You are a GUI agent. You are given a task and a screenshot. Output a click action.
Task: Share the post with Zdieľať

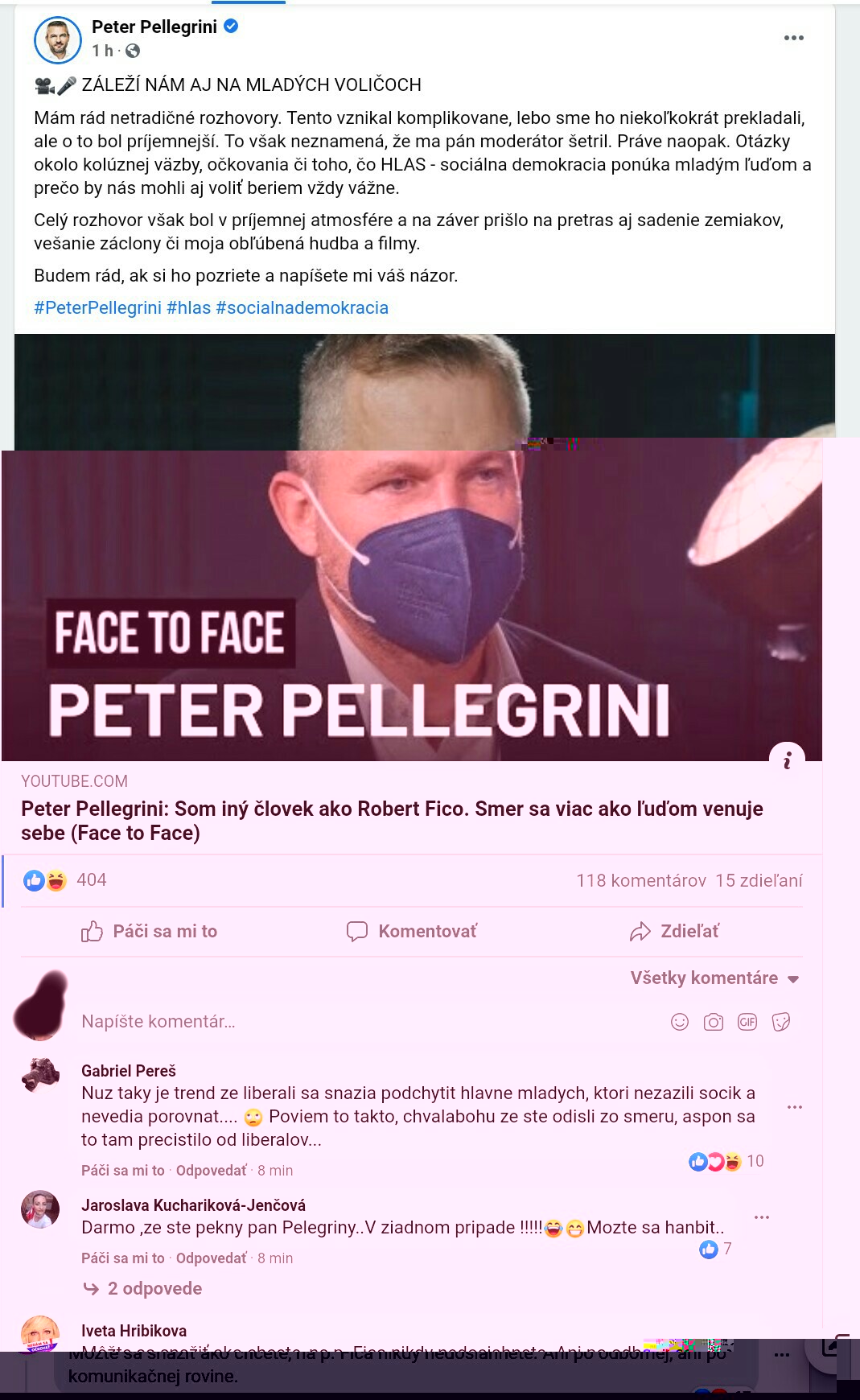click(x=674, y=931)
